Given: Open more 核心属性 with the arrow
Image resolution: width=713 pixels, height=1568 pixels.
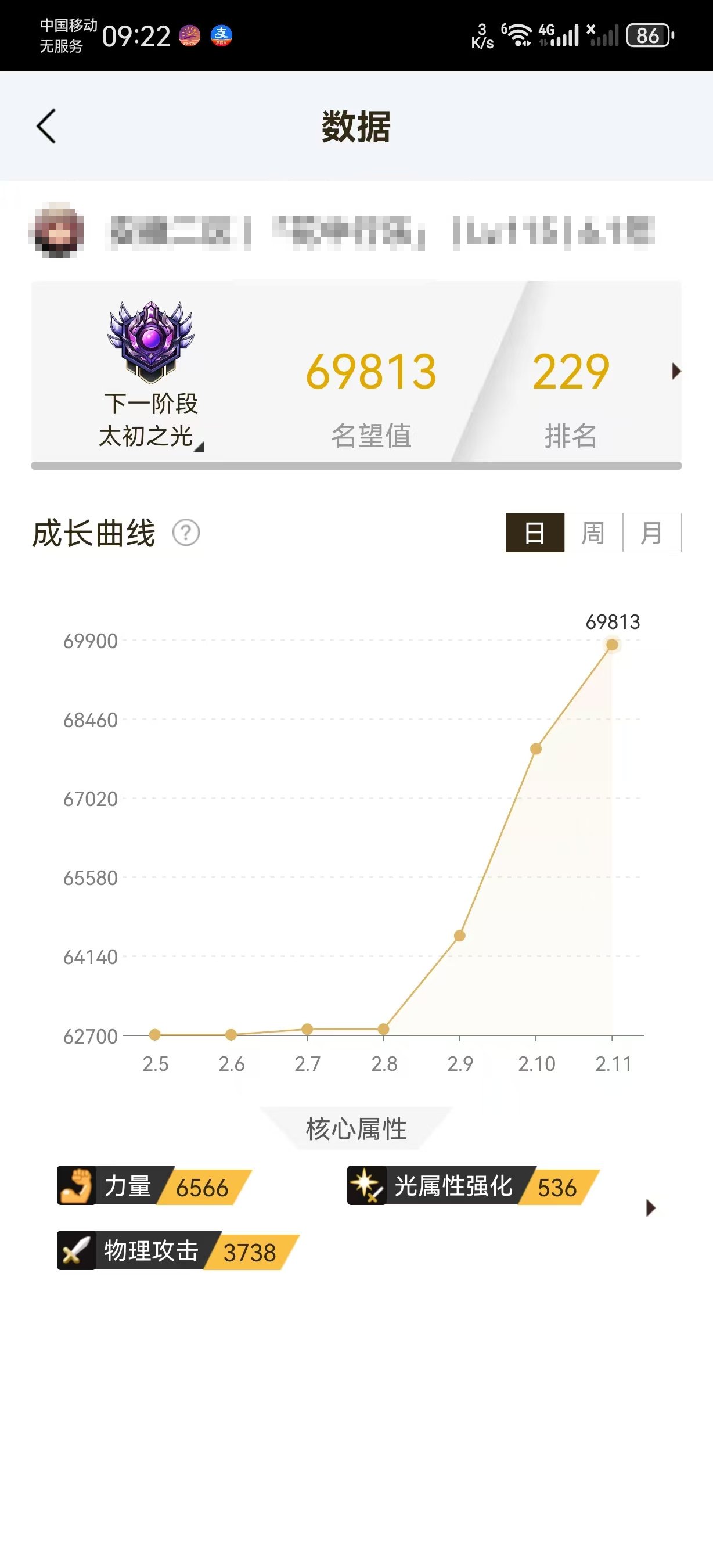Looking at the screenshot, I should [x=650, y=1208].
